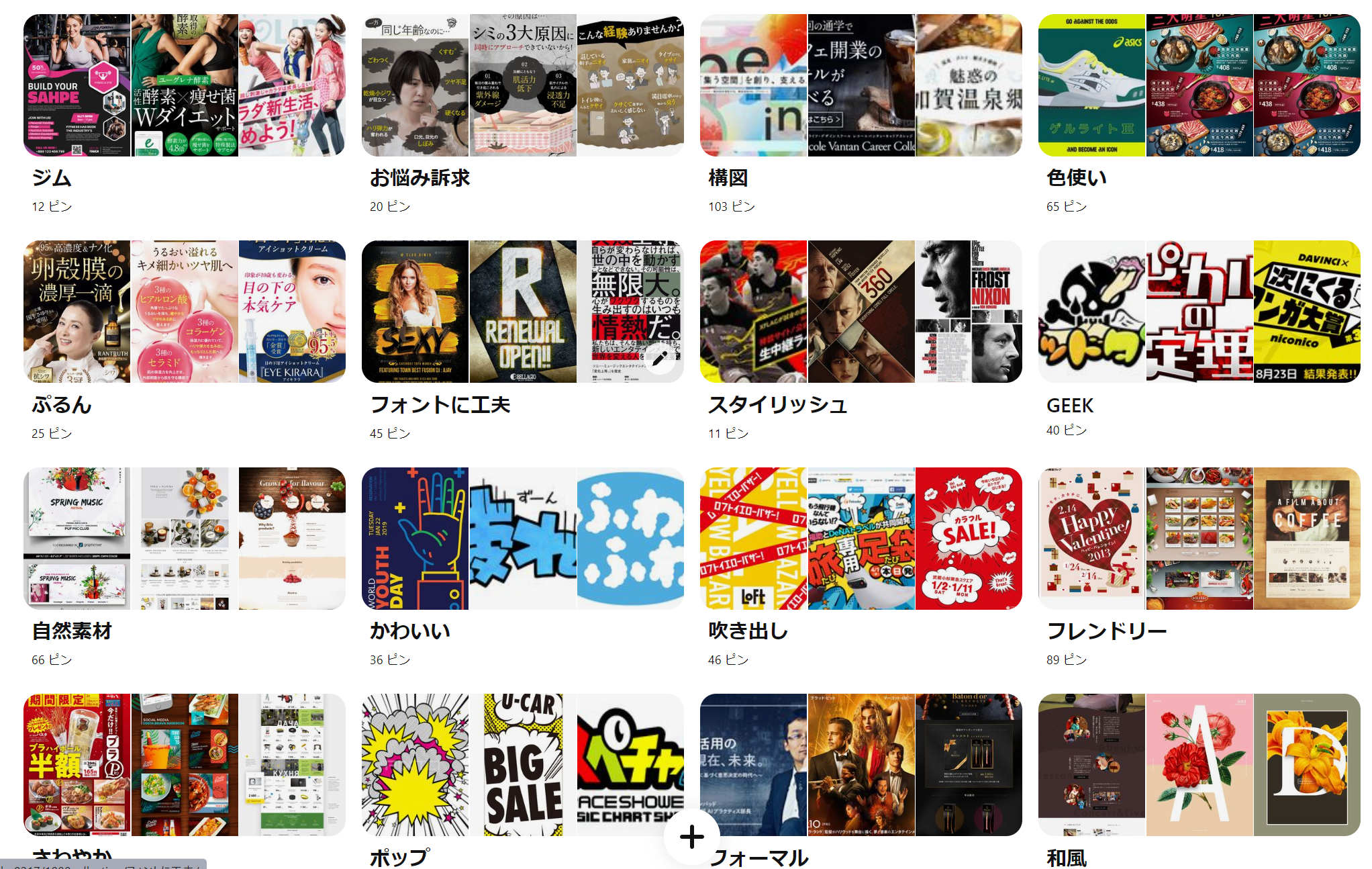Open the 吹き出し board
1372x869 pixels.
pos(861,539)
